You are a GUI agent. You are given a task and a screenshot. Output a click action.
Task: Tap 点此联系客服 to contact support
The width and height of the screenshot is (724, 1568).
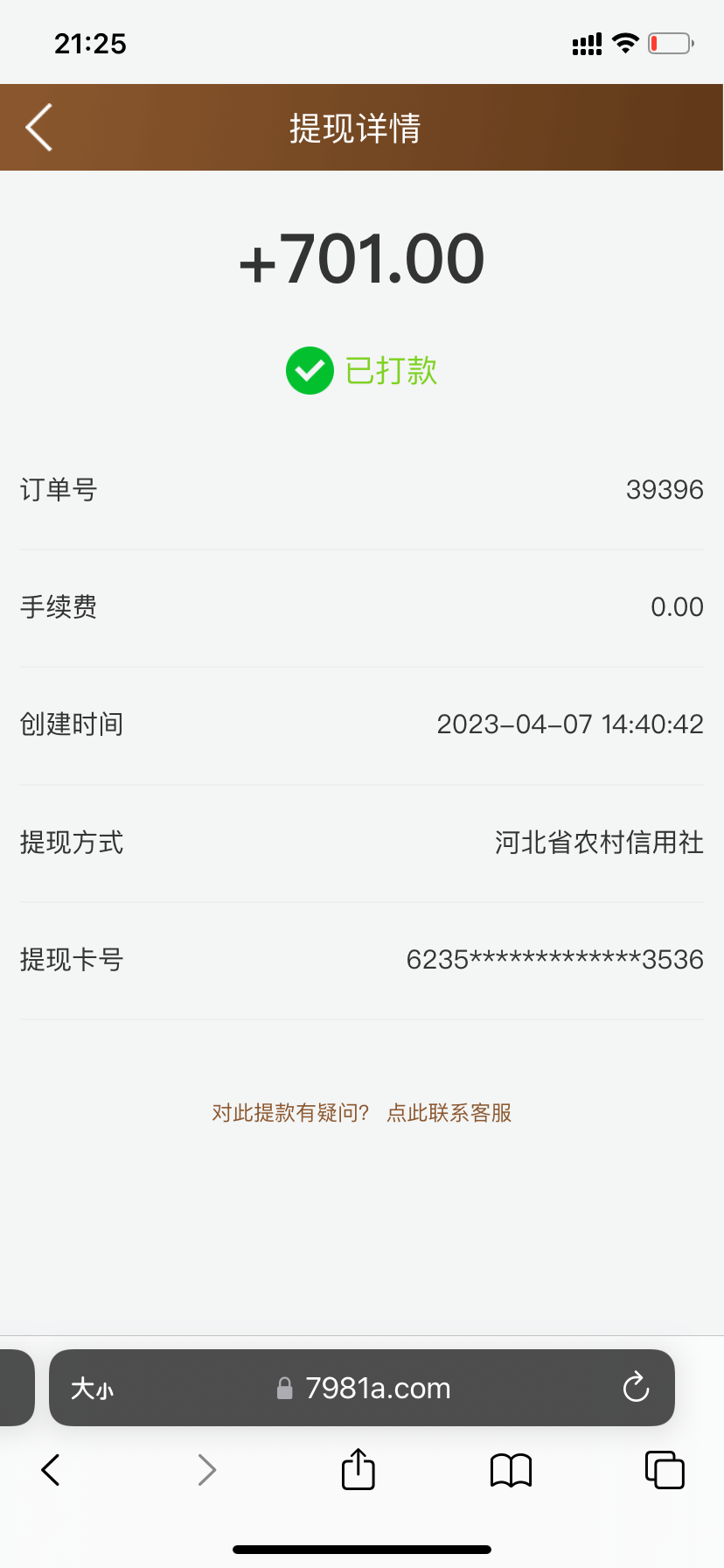click(448, 1112)
